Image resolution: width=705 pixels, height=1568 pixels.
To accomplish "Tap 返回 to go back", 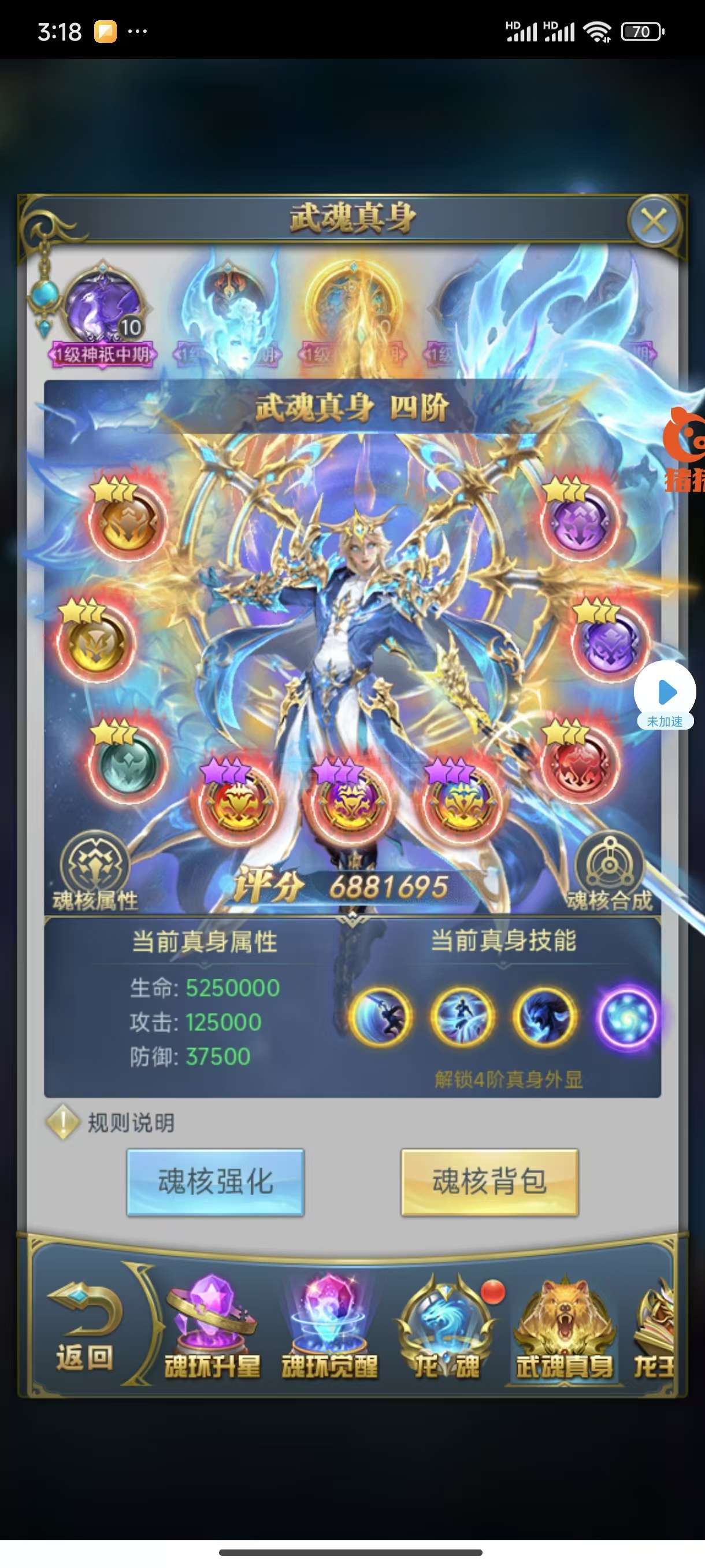I will (x=84, y=1327).
